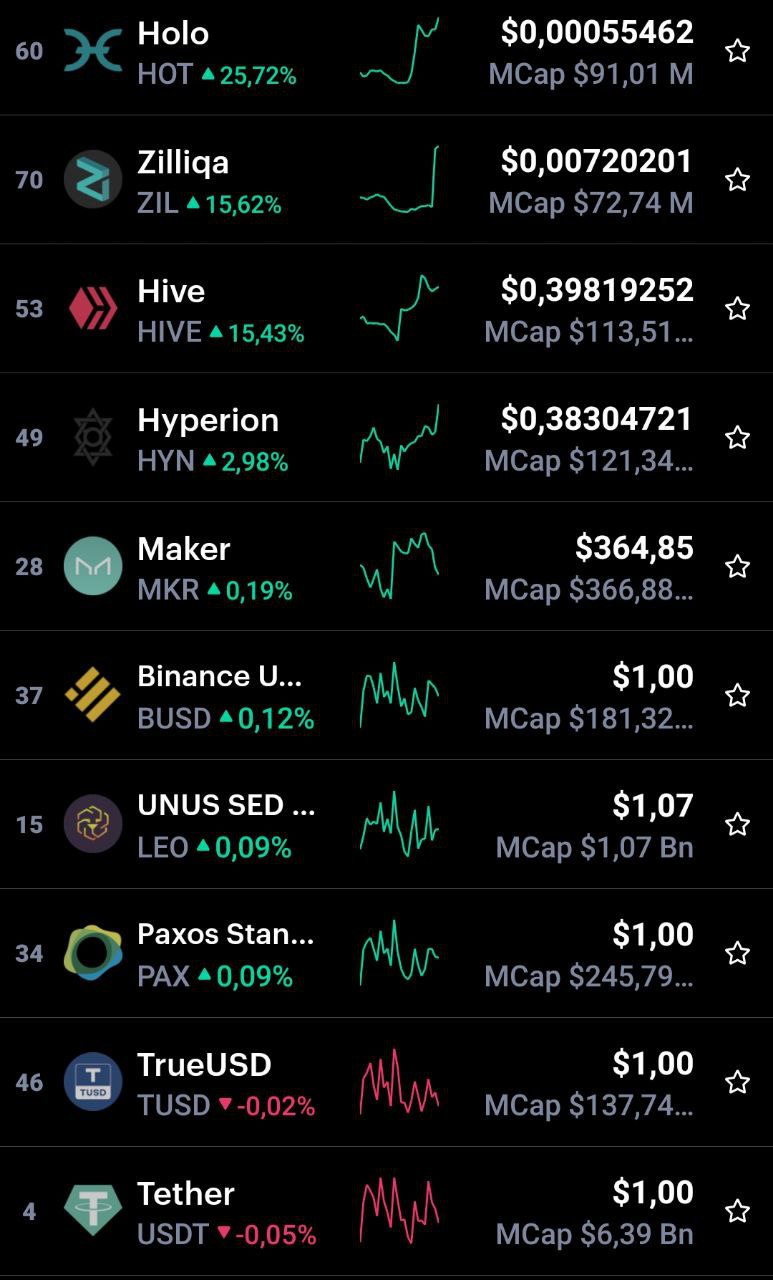The image size is (773, 1280).
Task: Favorite LEO with its star
Action: (737, 825)
